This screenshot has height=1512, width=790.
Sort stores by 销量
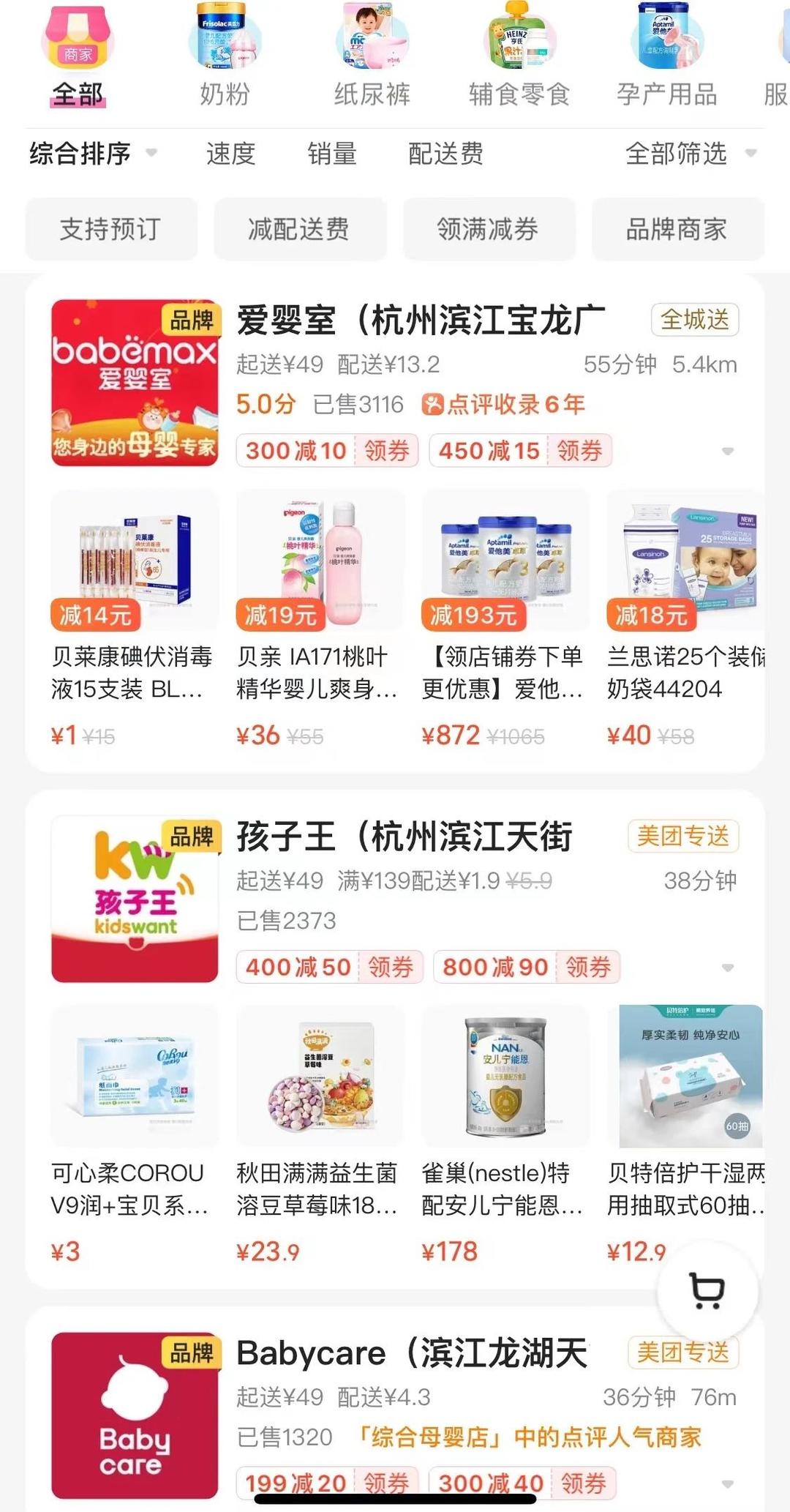point(332,154)
